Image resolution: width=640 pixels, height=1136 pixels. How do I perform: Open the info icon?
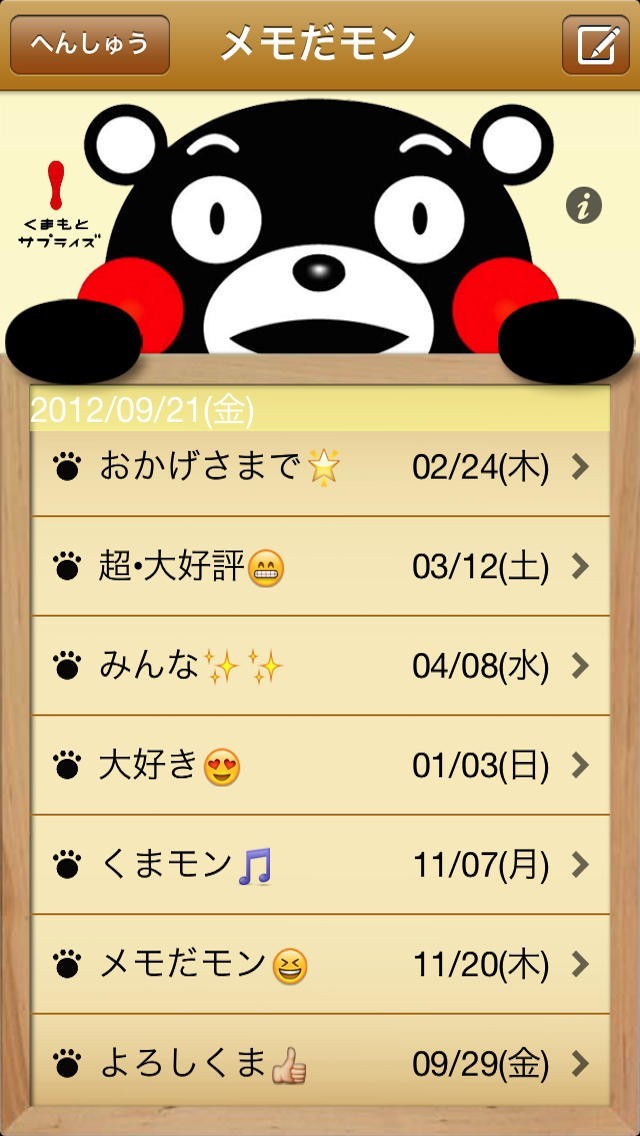[584, 206]
